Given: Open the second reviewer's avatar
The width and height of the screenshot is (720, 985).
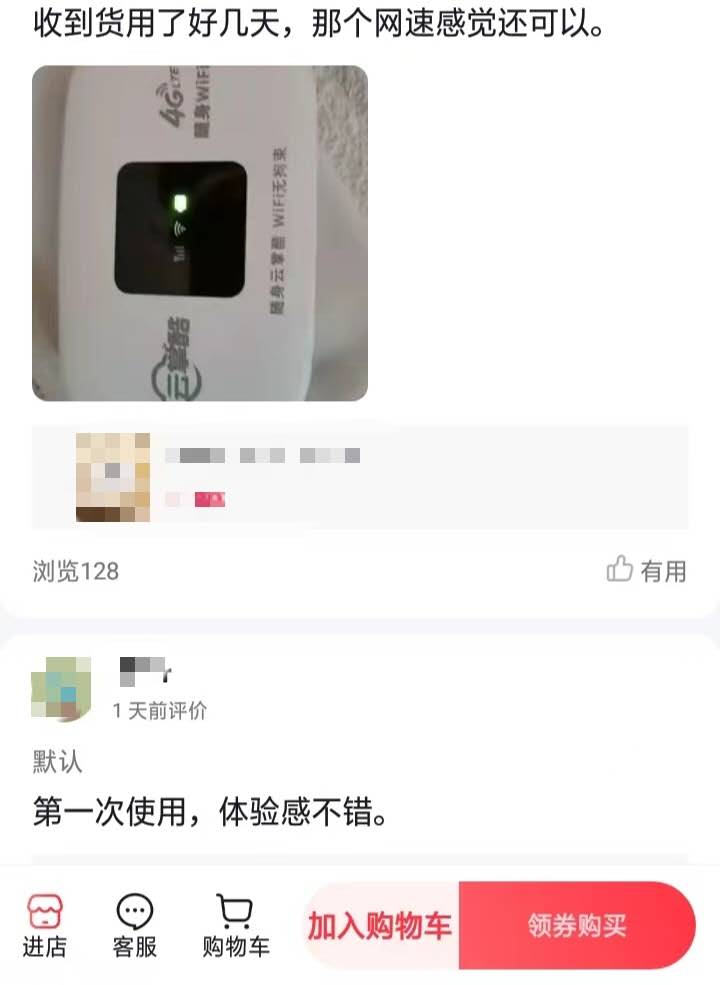Looking at the screenshot, I should (x=61, y=688).
